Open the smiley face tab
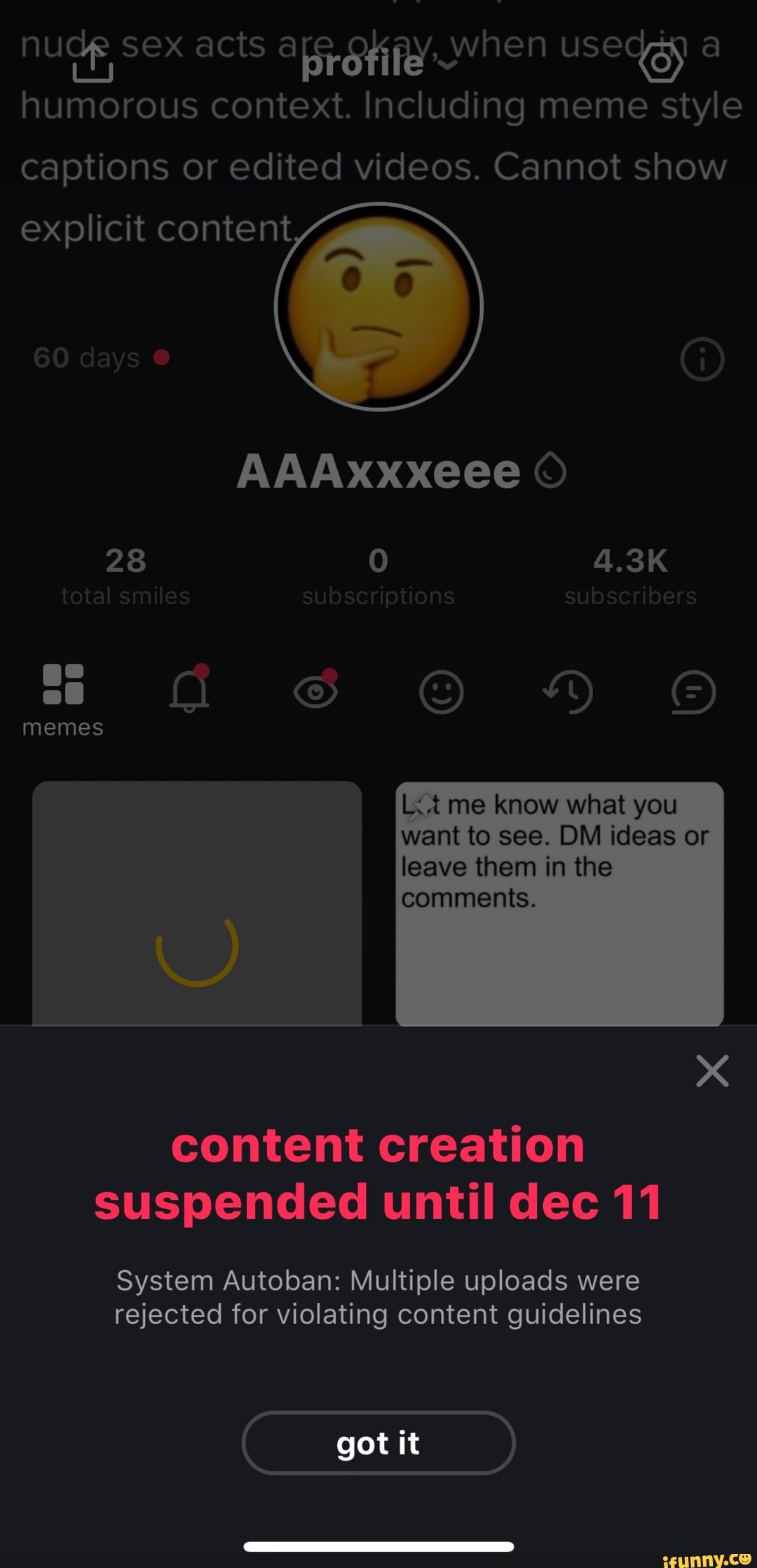757x1568 pixels. [442, 693]
